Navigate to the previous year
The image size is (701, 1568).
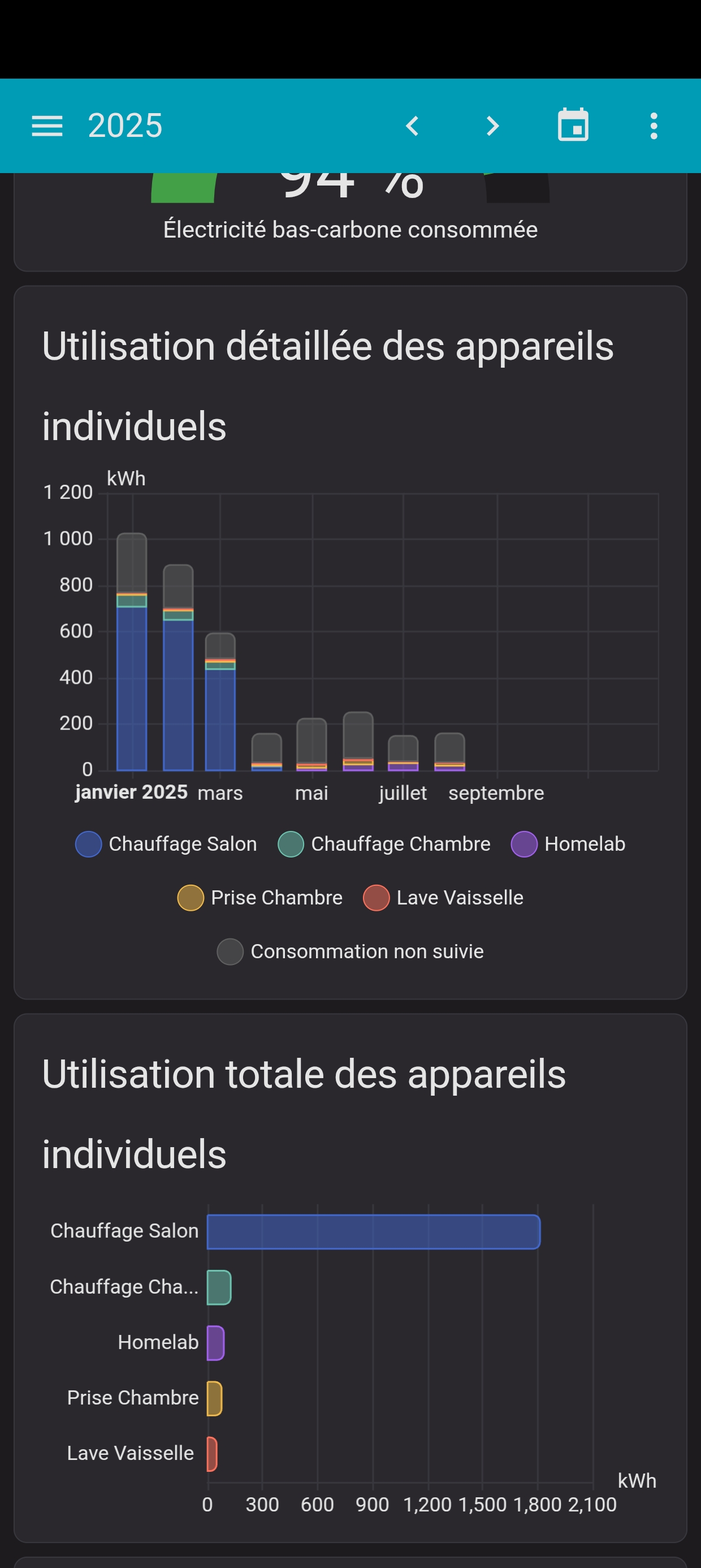(x=413, y=126)
